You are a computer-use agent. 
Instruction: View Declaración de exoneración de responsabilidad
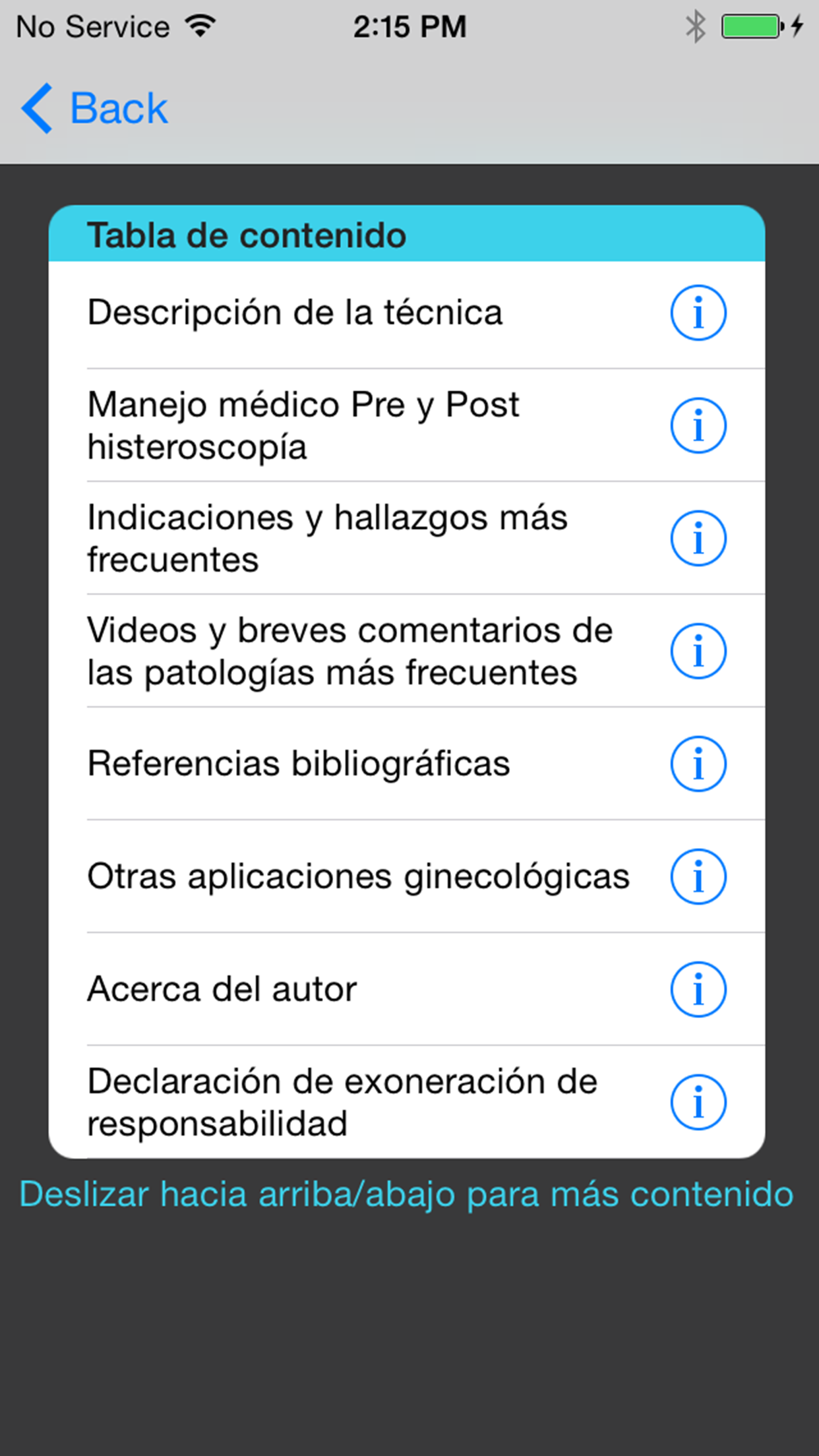(x=342, y=1102)
